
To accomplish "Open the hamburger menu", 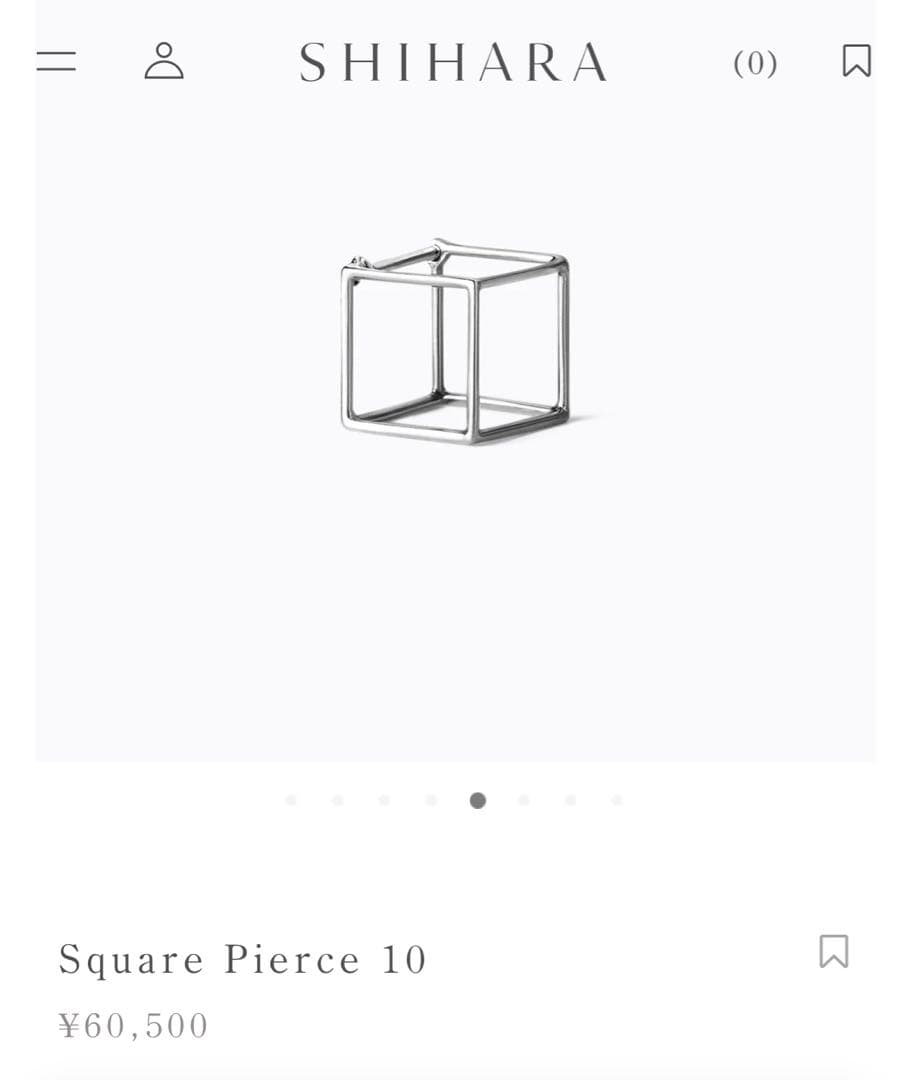I will click(56, 62).
